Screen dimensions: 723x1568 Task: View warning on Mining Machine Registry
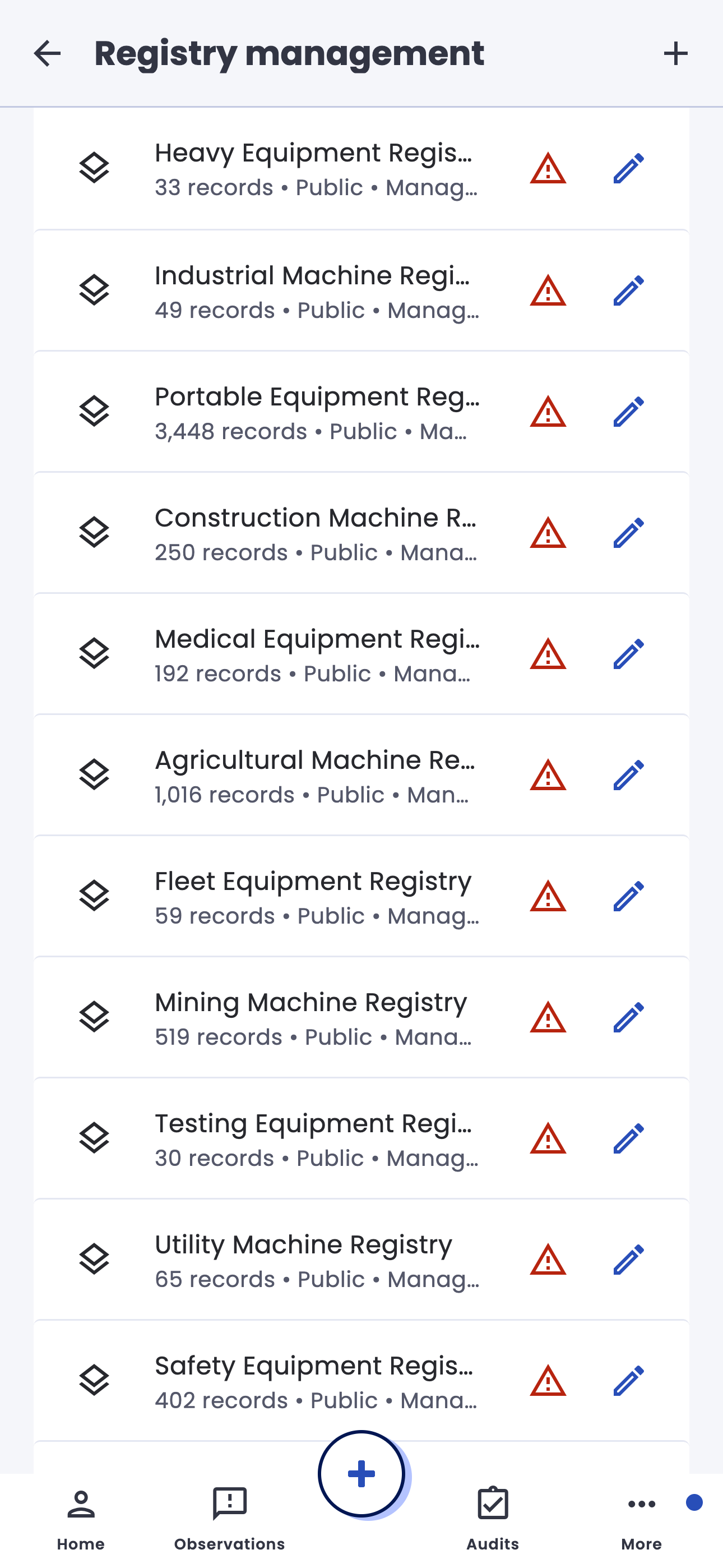pyautogui.click(x=548, y=1017)
